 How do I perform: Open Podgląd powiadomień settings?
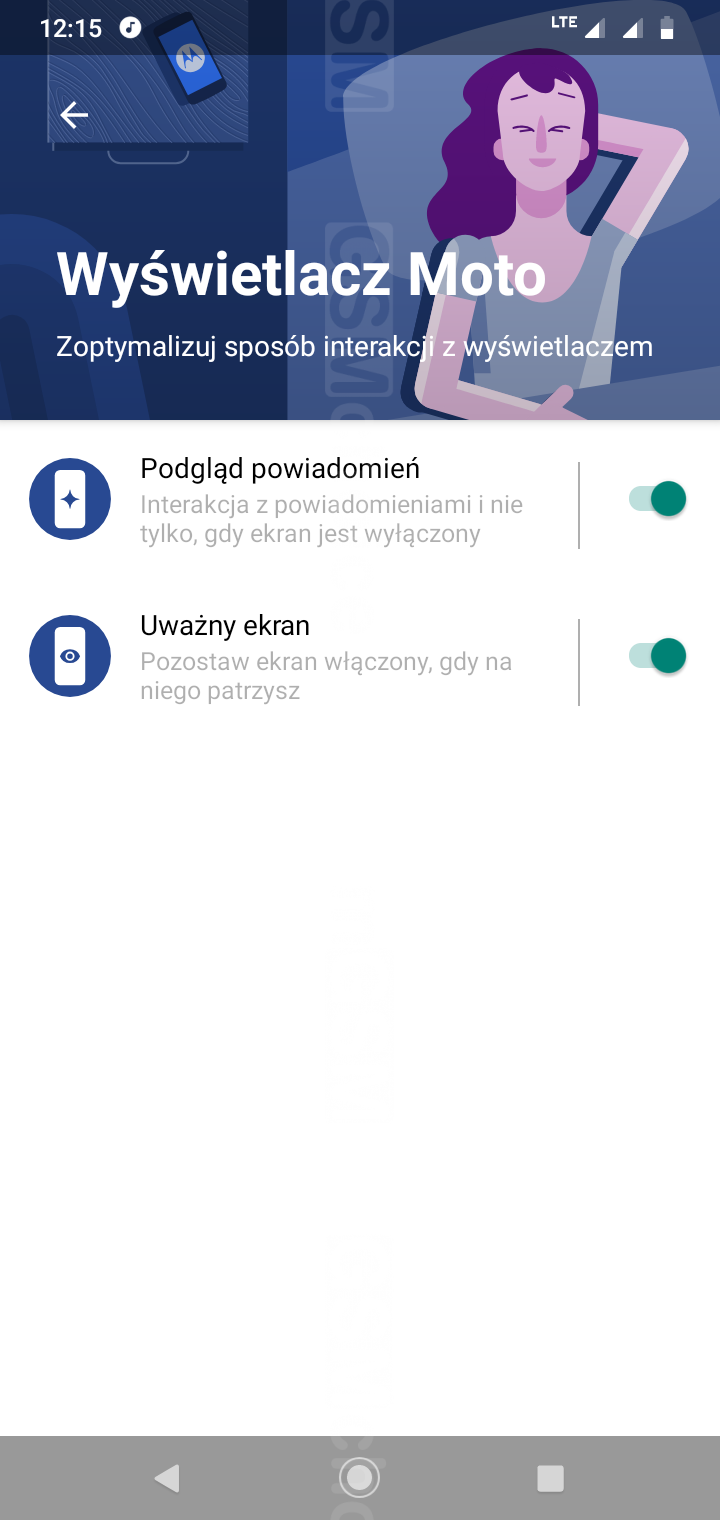coord(289,500)
